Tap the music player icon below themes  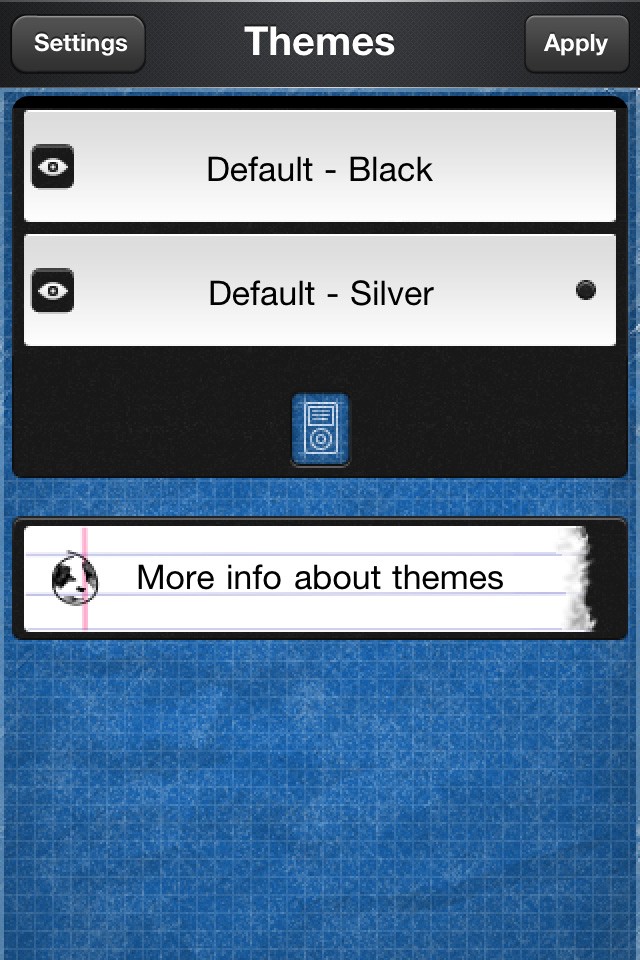[320, 429]
